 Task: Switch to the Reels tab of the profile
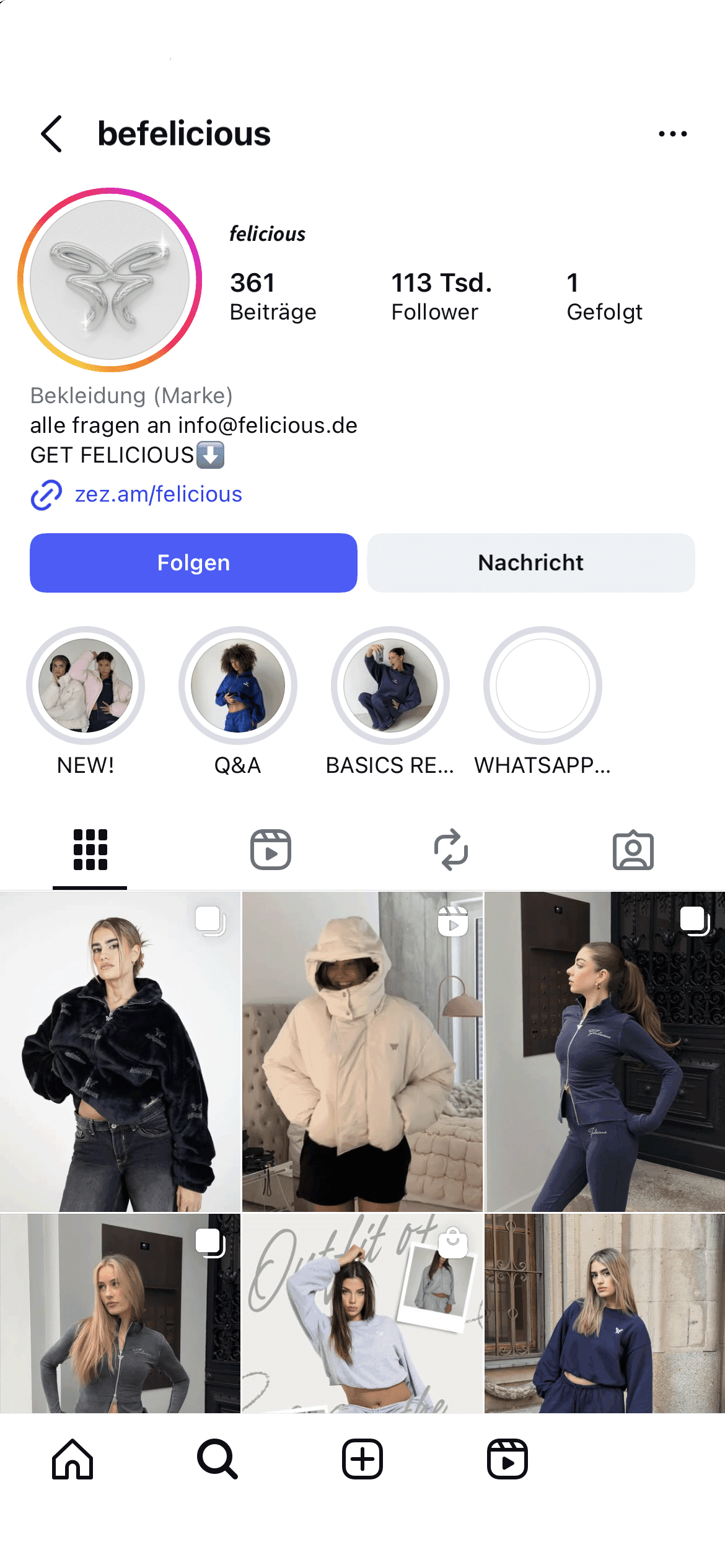[x=271, y=850]
